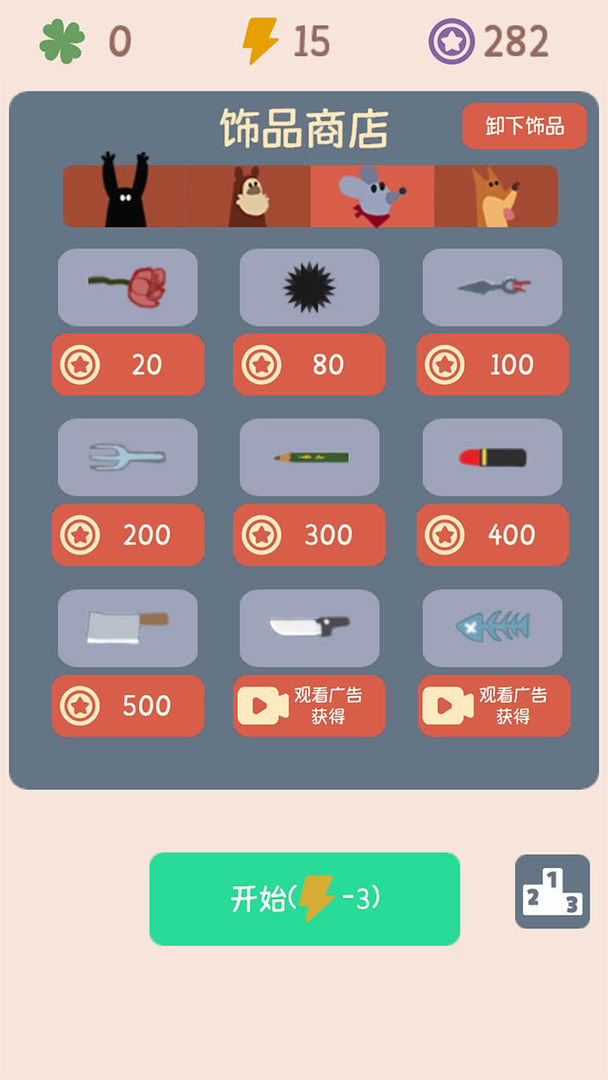Tap the 卸下饰品 button

click(524, 126)
